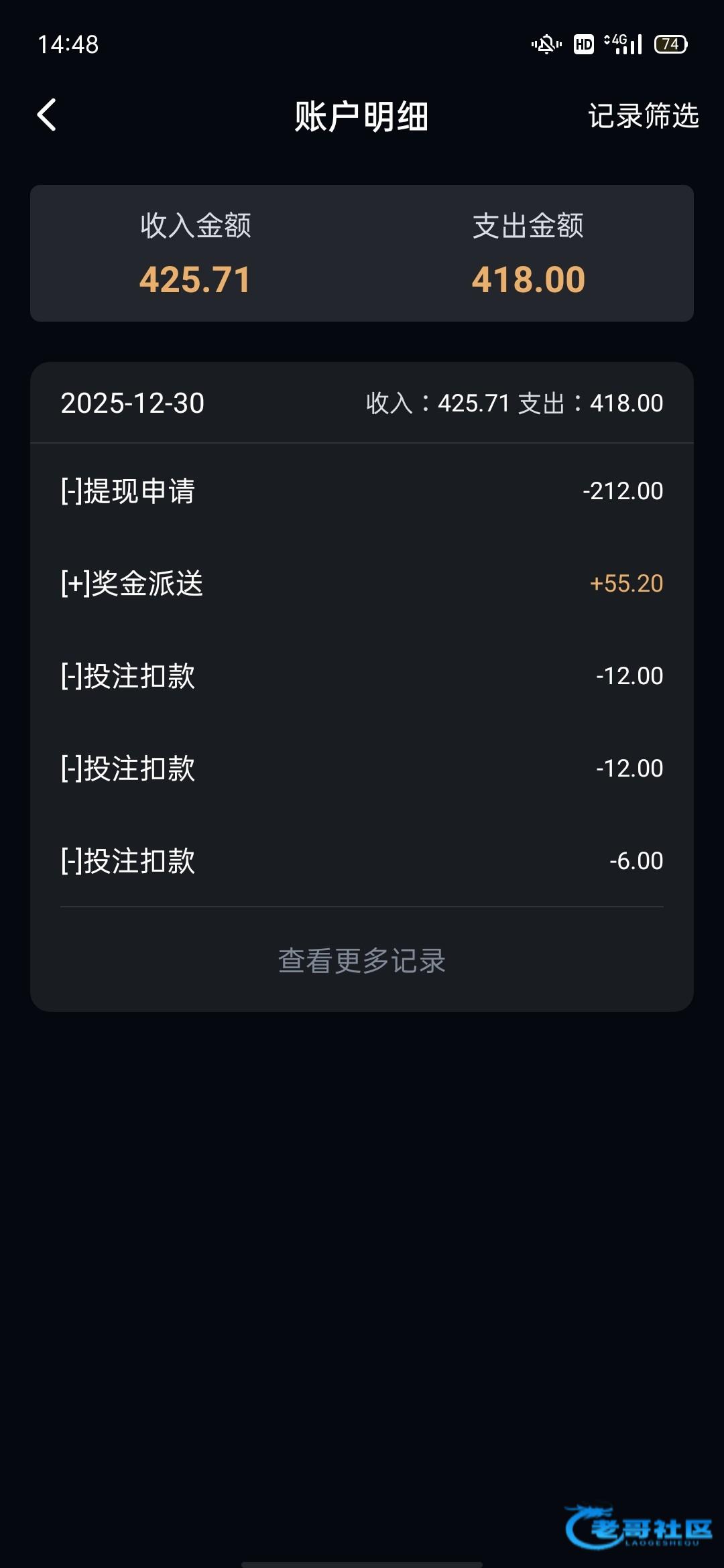Go back using the top-left arrow

coord(47,115)
